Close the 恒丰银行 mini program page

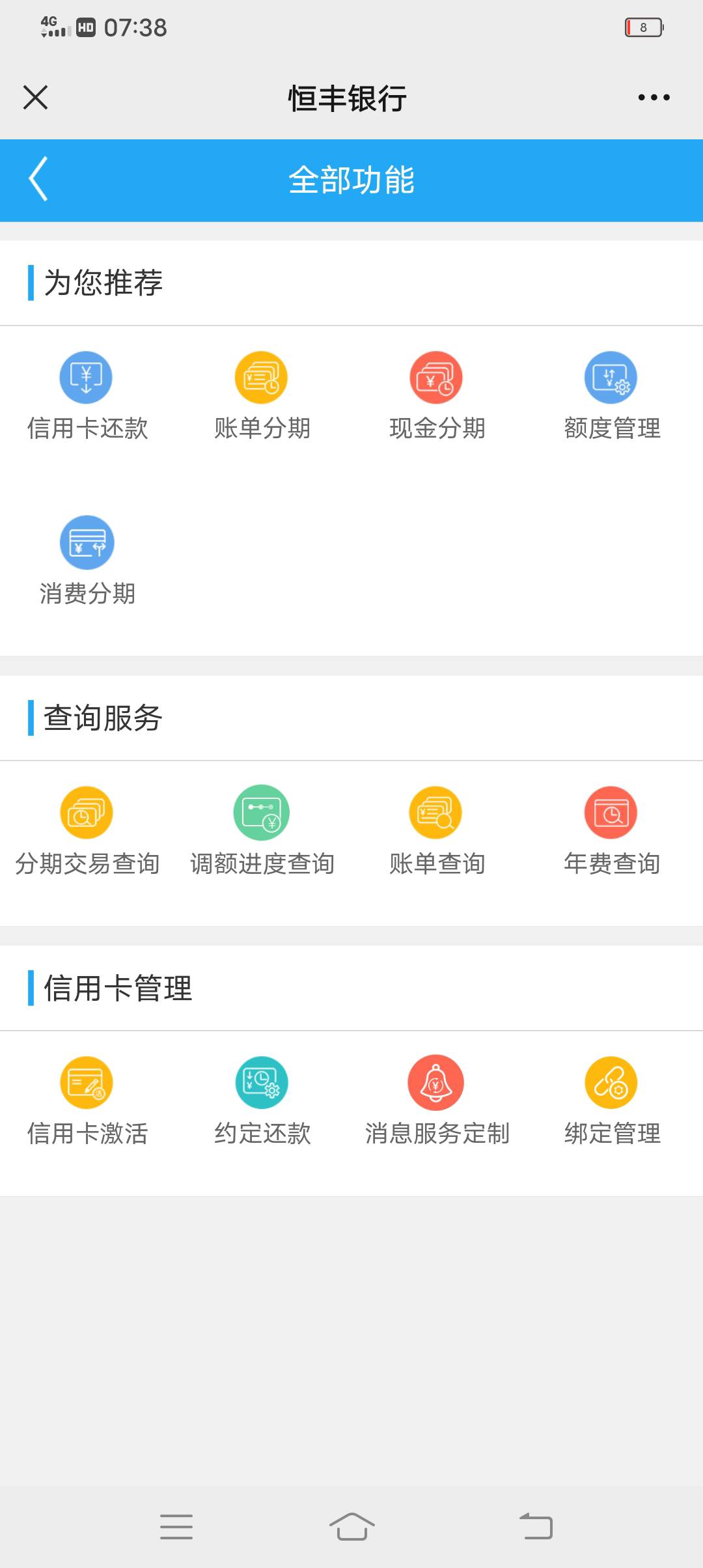point(35,98)
